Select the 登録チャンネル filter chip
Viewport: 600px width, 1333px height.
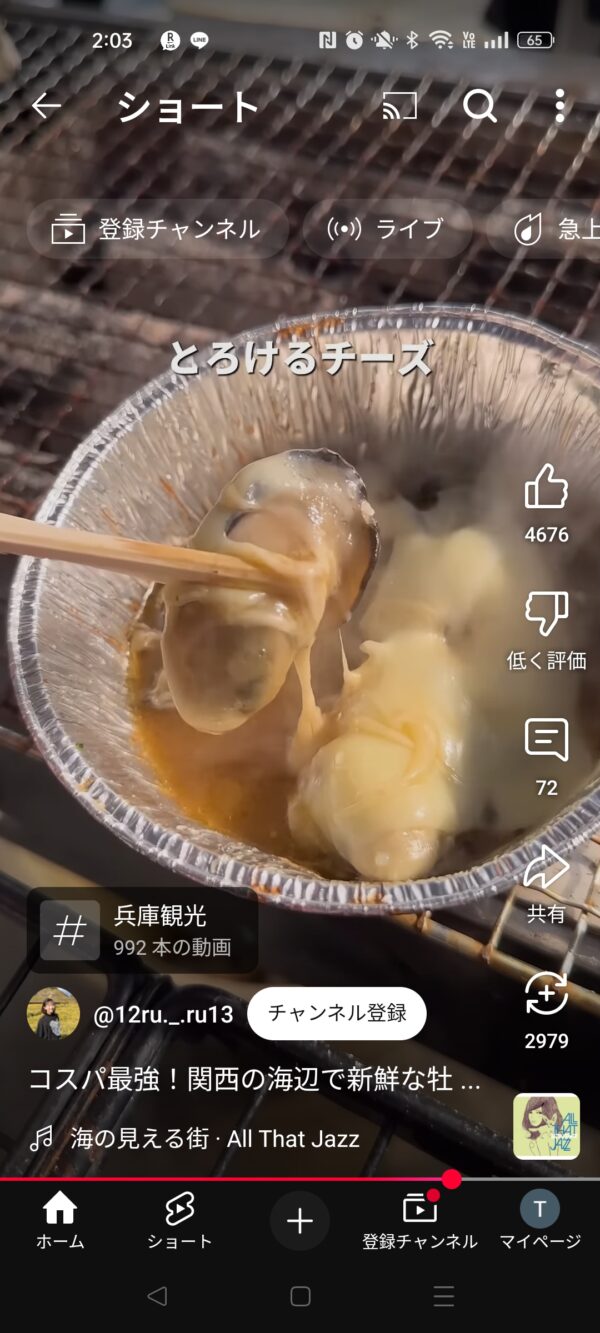tap(157, 229)
